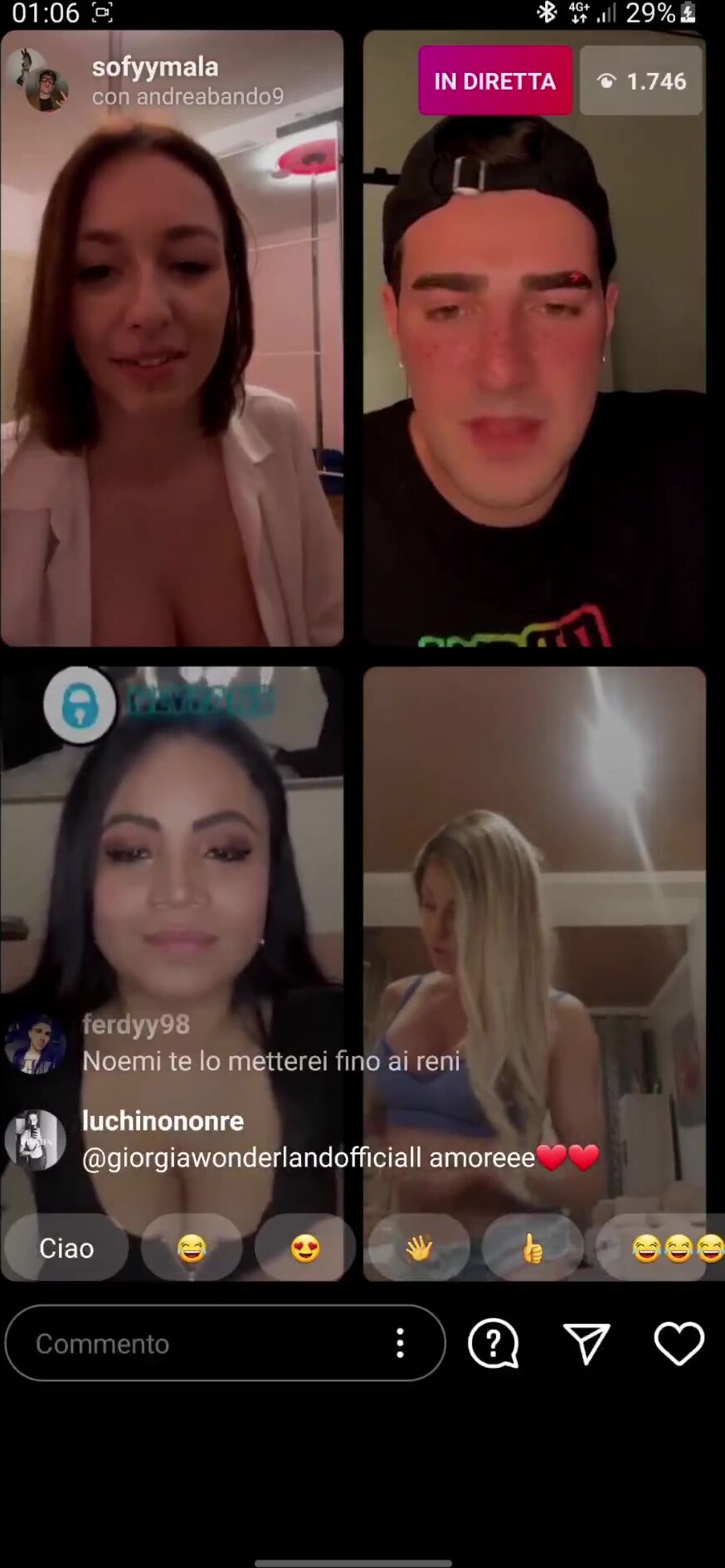Image resolution: width=725 pixels, height=1568 pixels.
Task: Send the waving hand emoji reaction
Action: (x=419, y=1248)
